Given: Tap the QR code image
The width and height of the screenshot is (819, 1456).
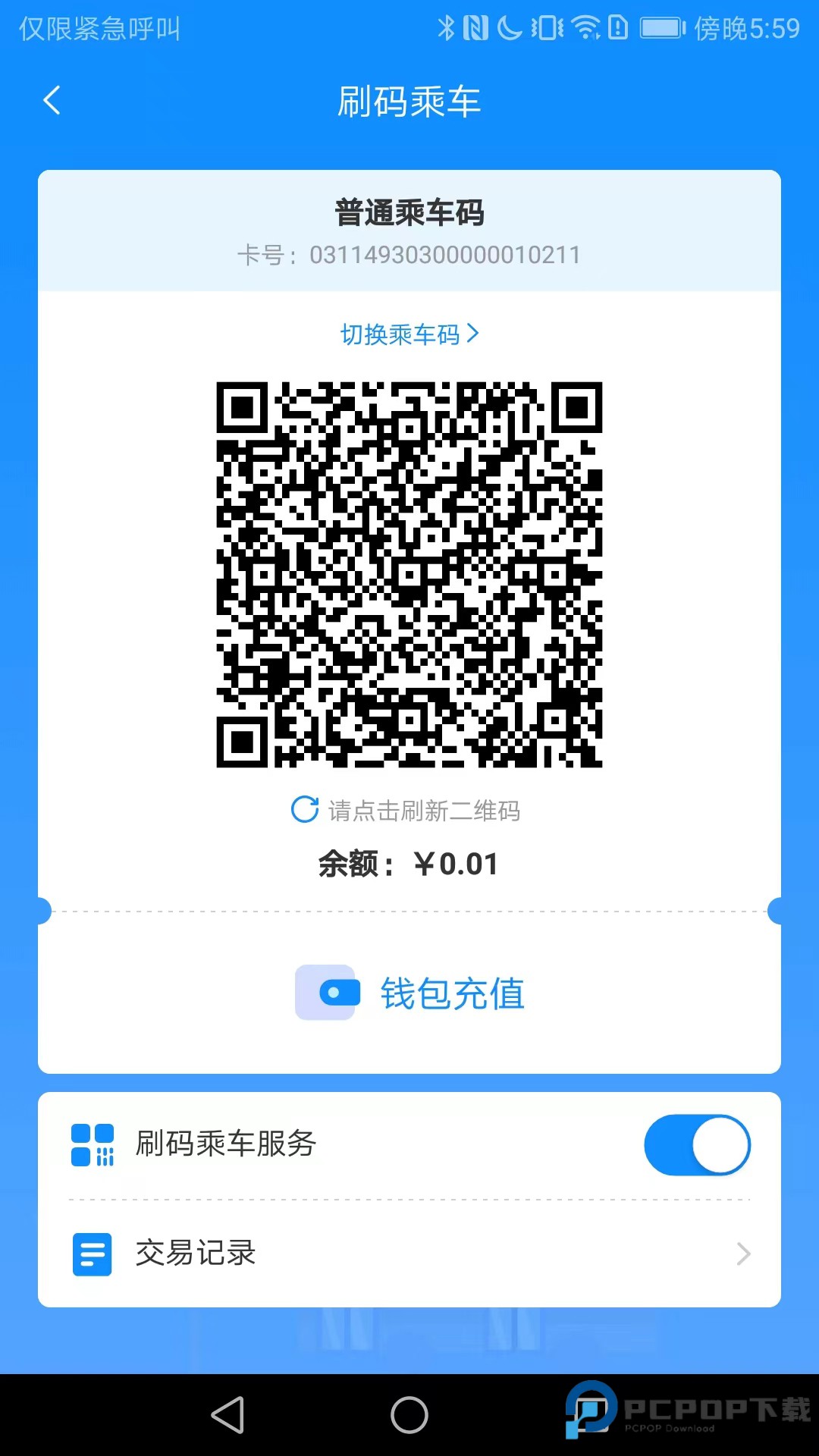Looking at the screenshot, I should pos(409,575).
